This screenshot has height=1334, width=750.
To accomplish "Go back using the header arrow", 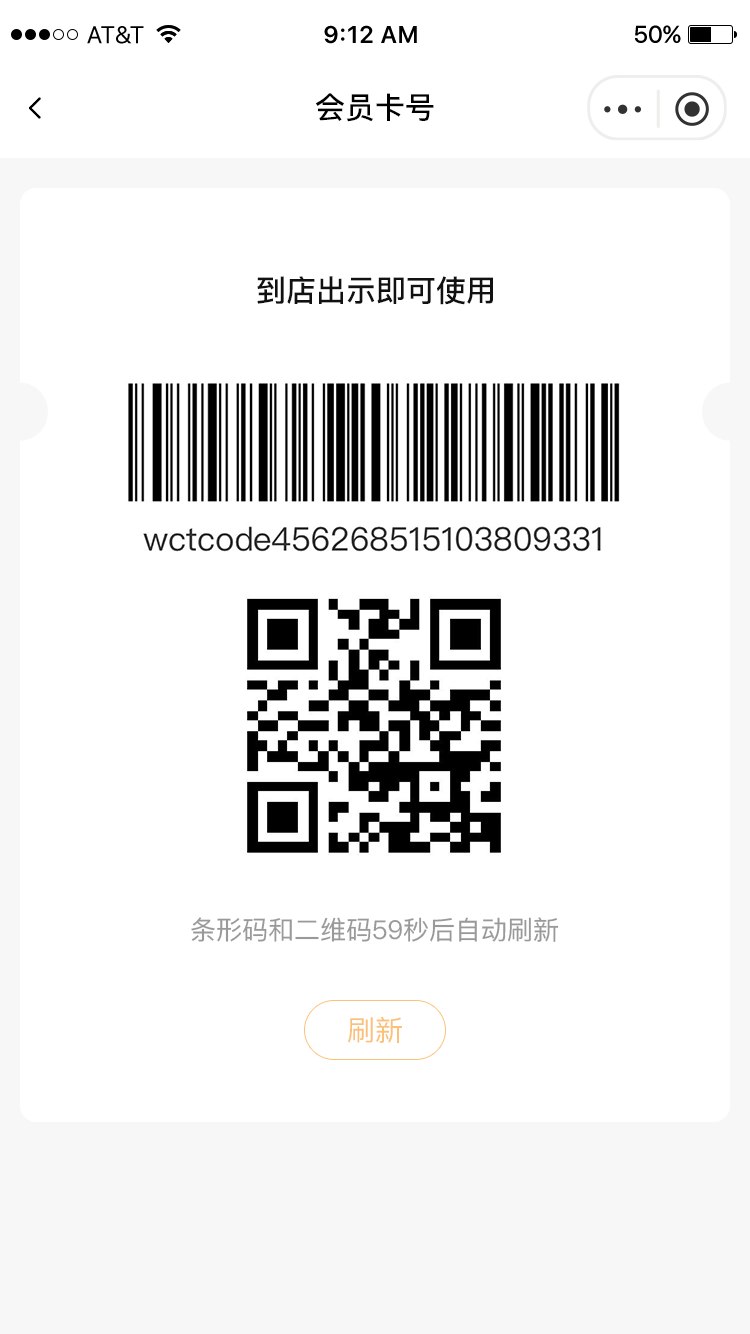I will (x=36, y=108).
